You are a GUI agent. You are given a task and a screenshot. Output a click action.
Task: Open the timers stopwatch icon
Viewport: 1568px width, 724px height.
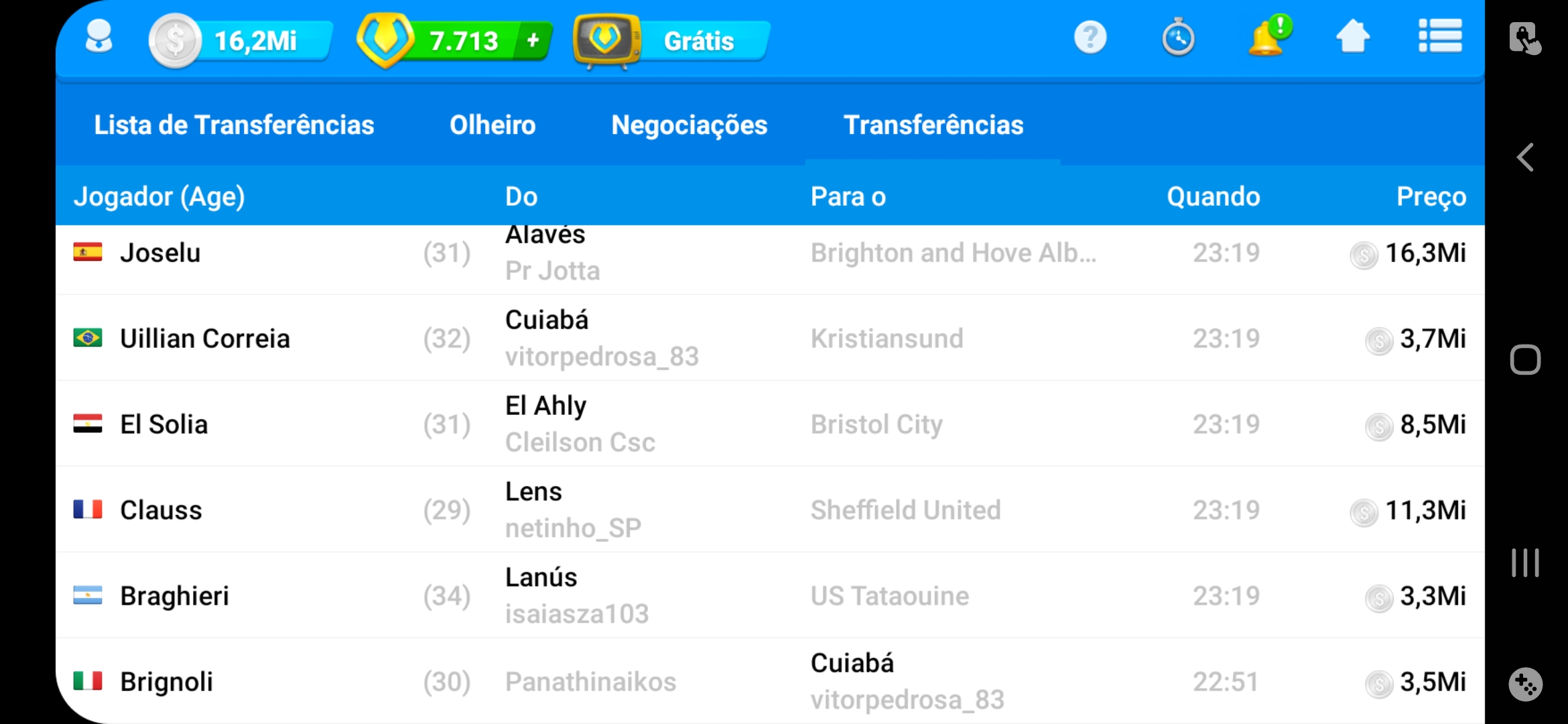pyautogui.click(x=1178, y=38)
